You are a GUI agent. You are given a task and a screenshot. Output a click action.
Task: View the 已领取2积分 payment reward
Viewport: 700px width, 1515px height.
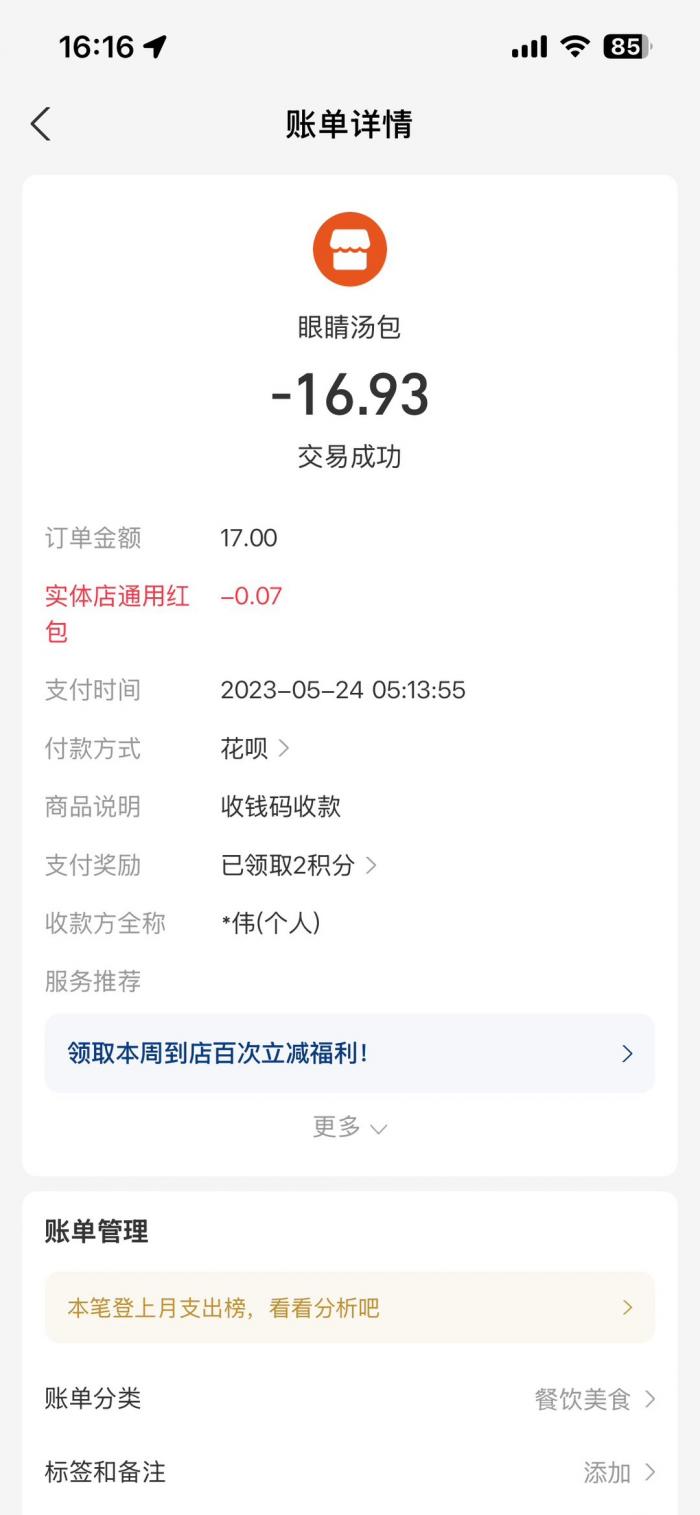click(x=299, y=865)
